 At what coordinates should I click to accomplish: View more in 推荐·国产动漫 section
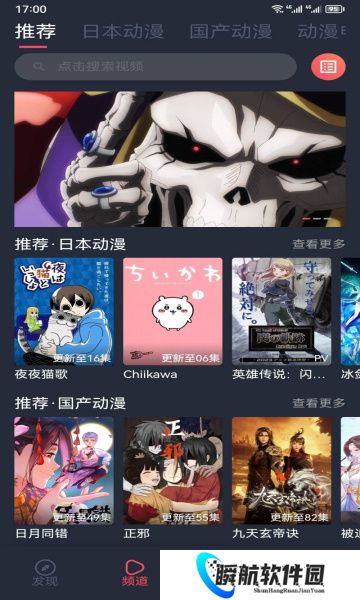tap(319, 403)
